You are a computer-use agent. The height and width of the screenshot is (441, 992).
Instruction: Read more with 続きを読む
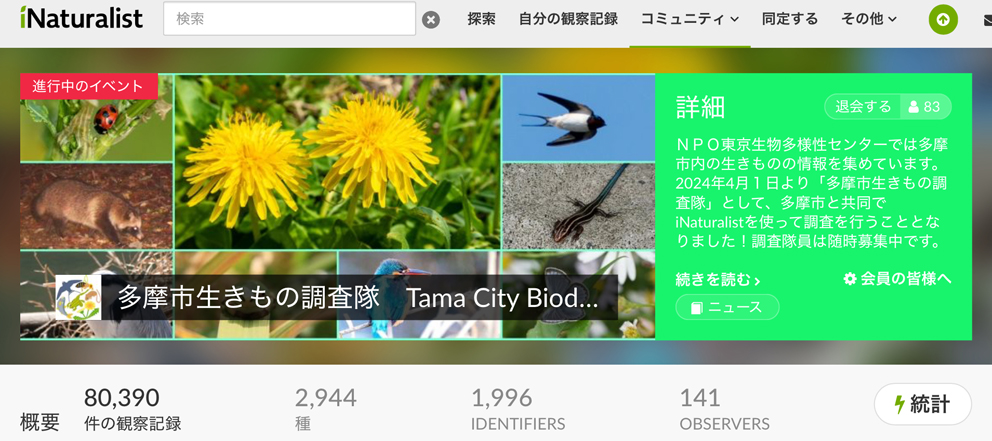pos(718,280)
